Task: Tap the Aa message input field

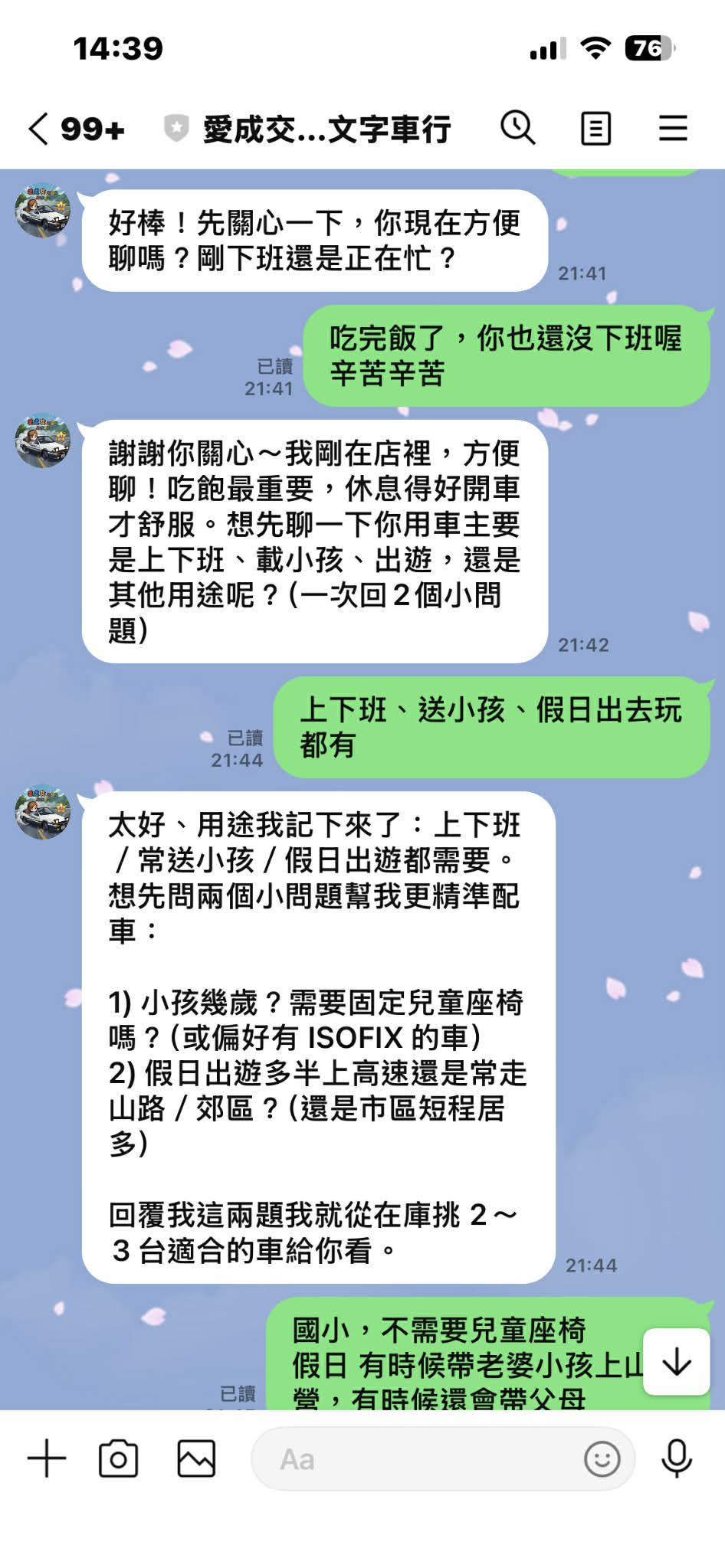Action: tap(429, 1458)
